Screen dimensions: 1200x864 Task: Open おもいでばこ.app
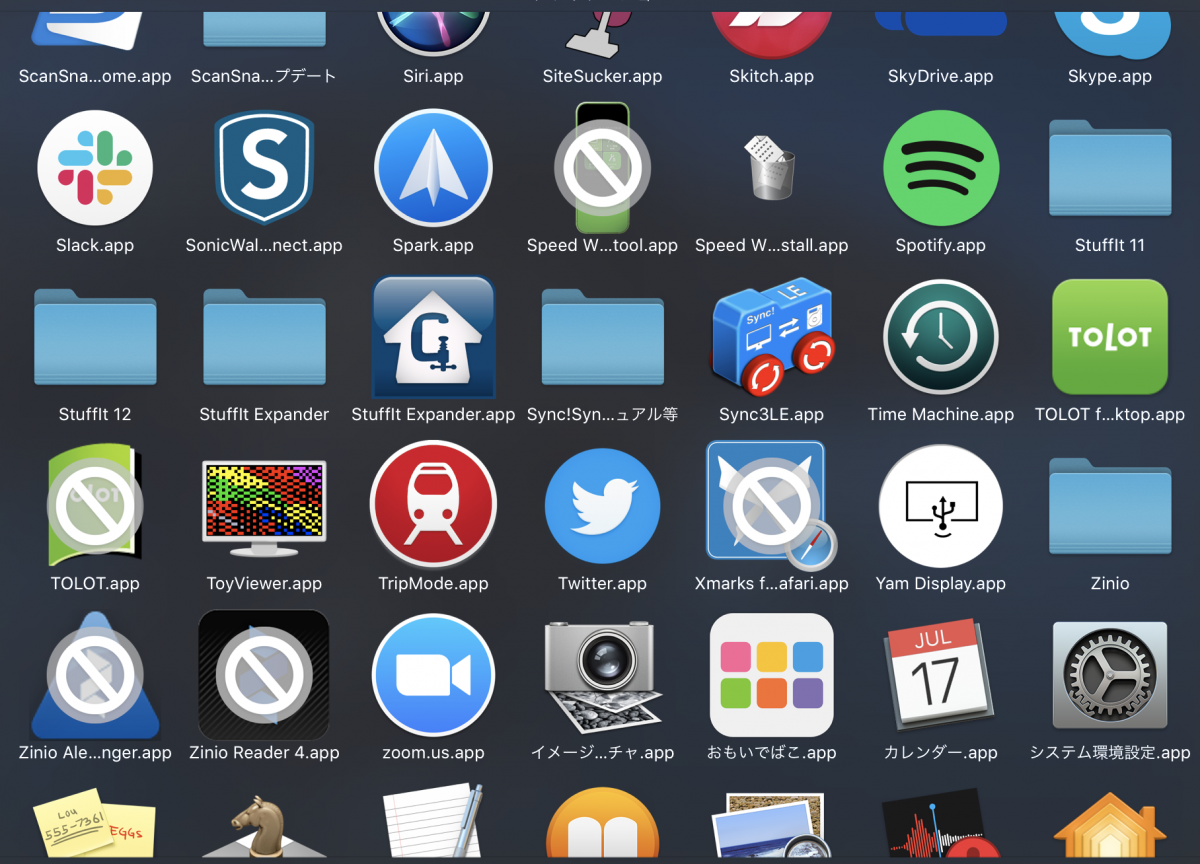pyautogui.click(x=771, y=675)
